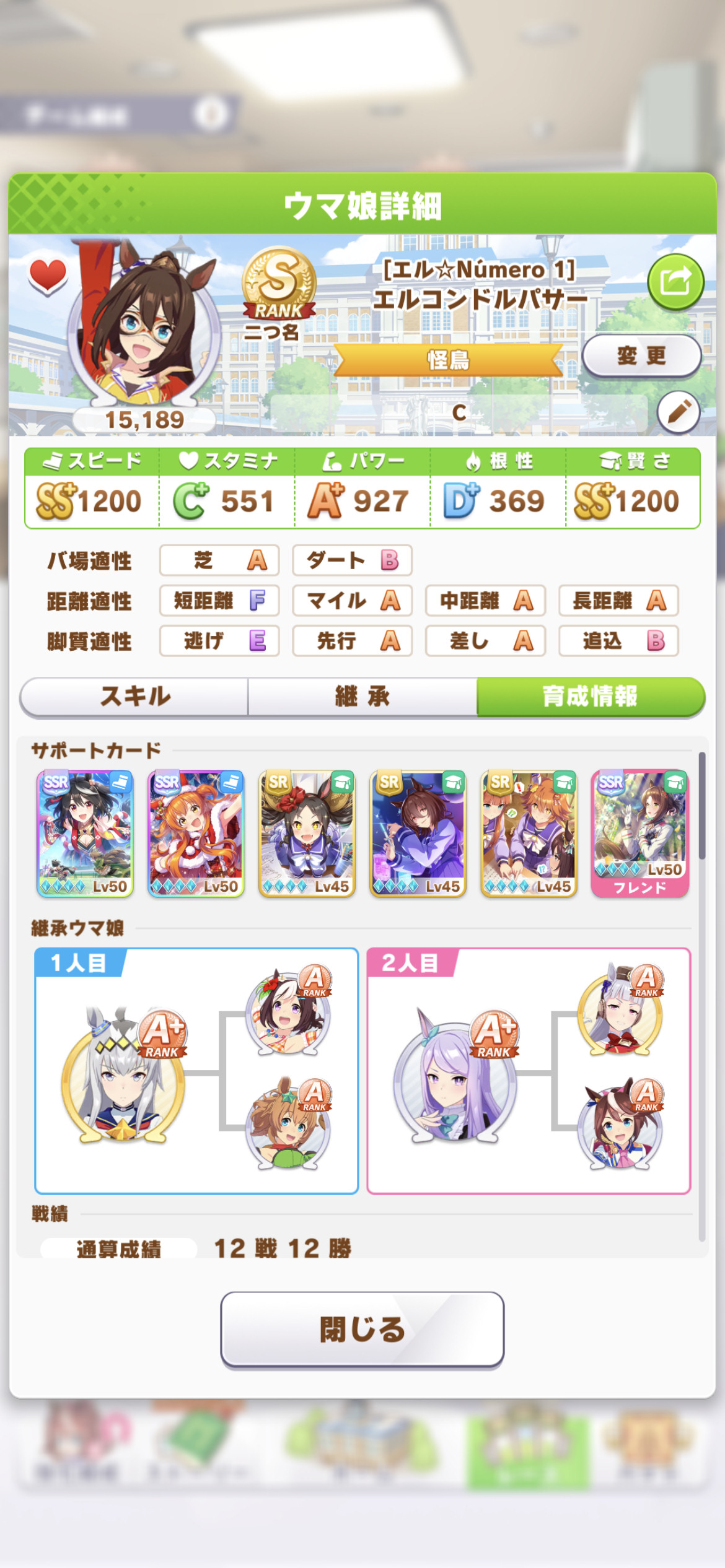The width and height of the screenshot is (725, 1568).
Task: Share this Uma Musume's details
Action: click(x=675, y=282)
